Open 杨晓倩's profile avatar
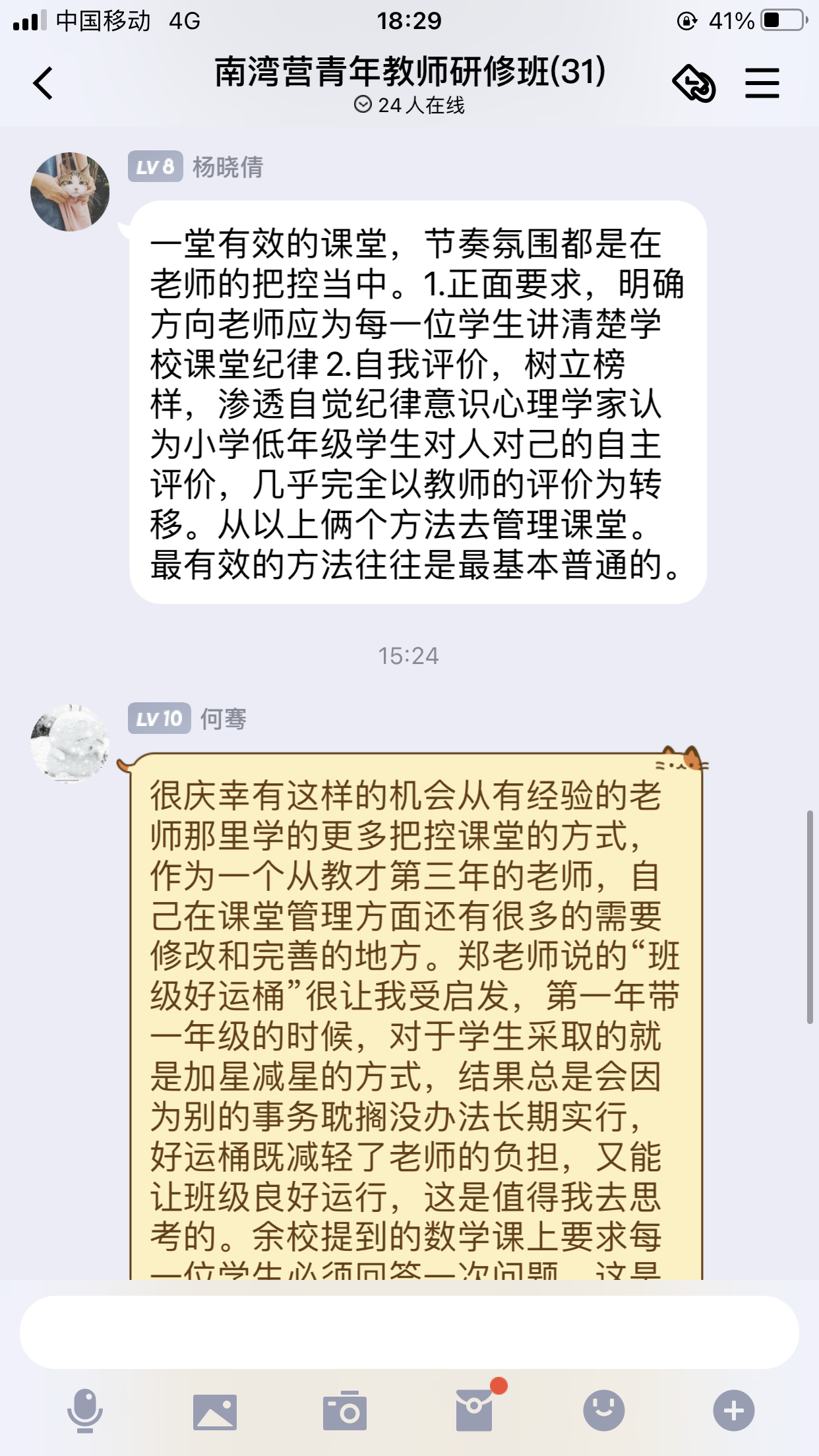Image resolution: width=819 pixels, height=1456 pixels. 70,192
